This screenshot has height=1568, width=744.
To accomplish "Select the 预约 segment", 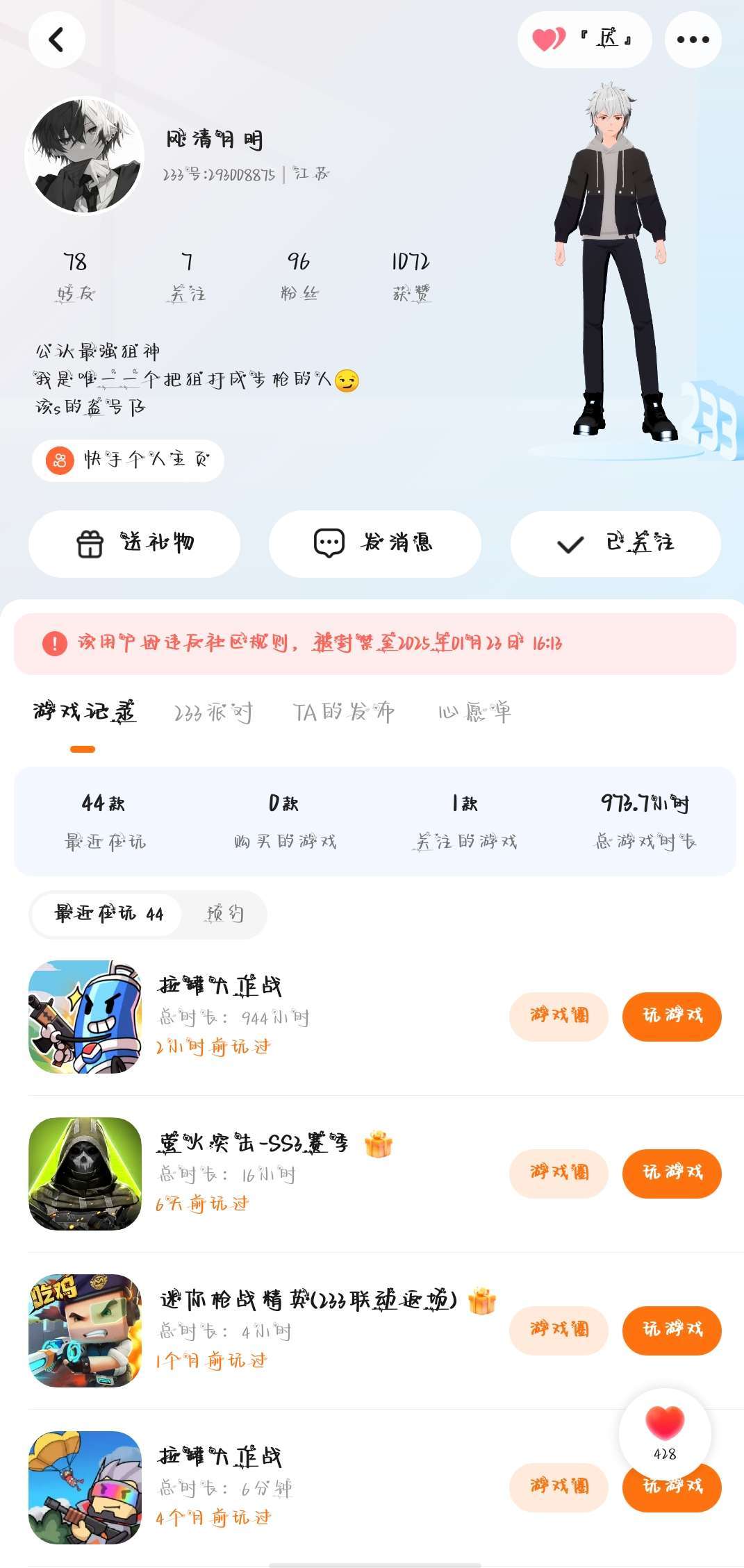I will pos(224,914).
